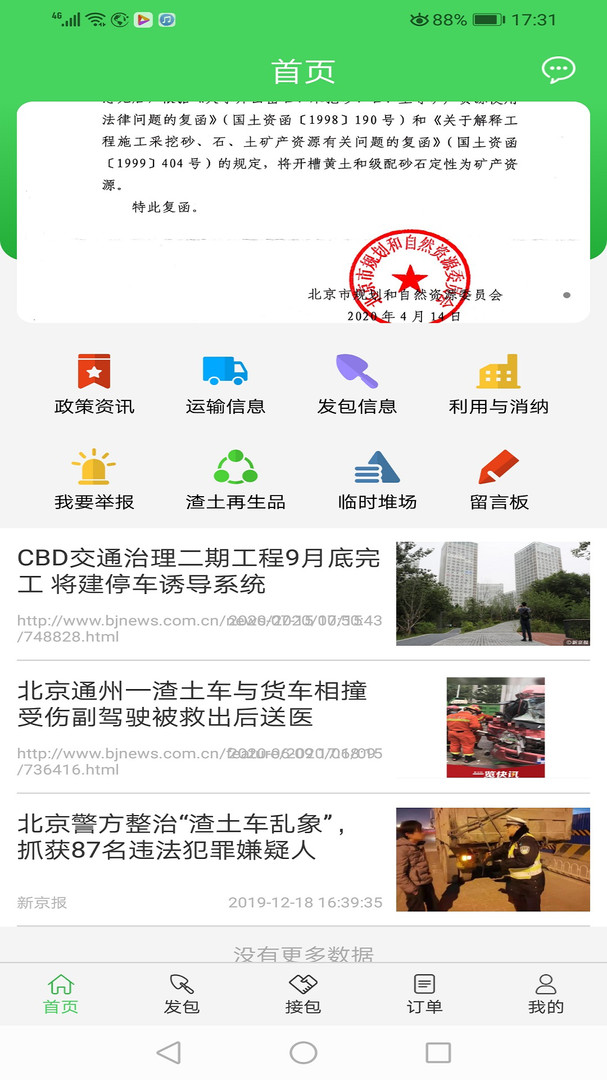Select the 首页 home tab

coord(61,994)
